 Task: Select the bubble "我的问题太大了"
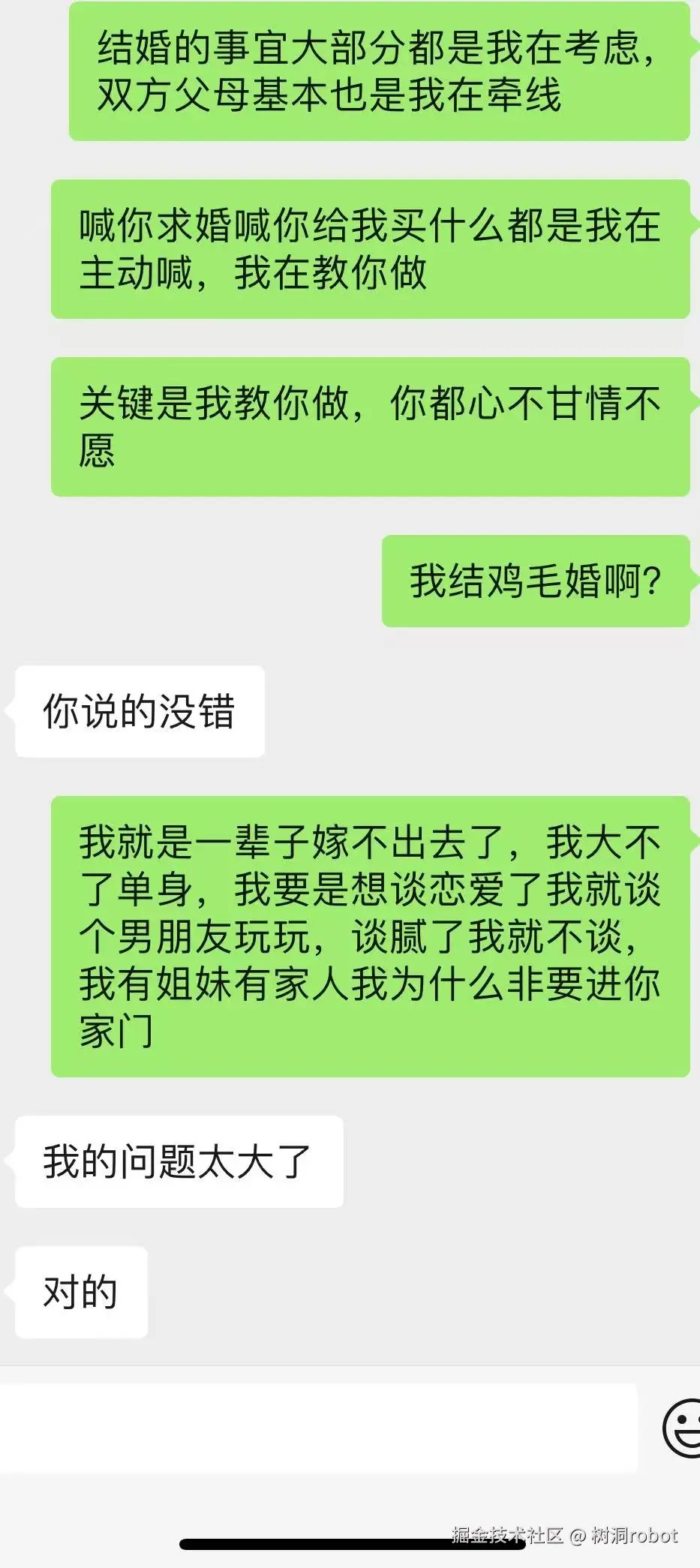click(x=176, y=1161)
